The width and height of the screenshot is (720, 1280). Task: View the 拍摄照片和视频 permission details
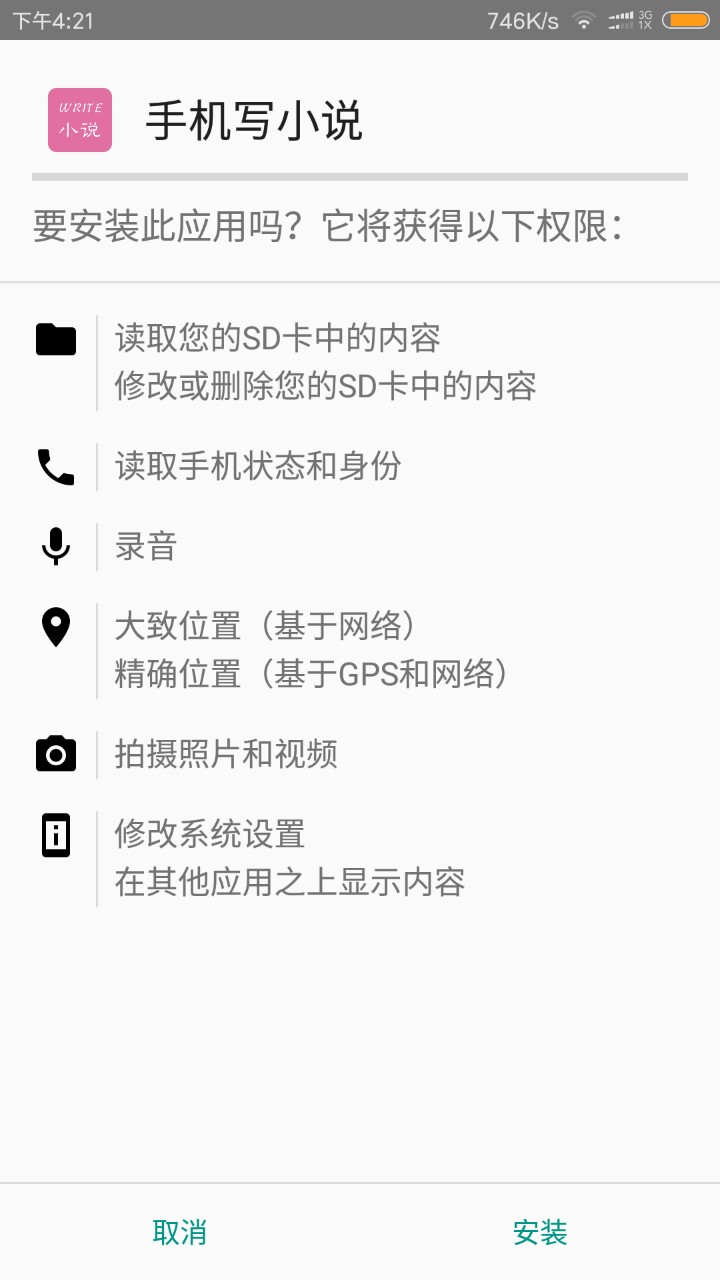click(226, 754)
